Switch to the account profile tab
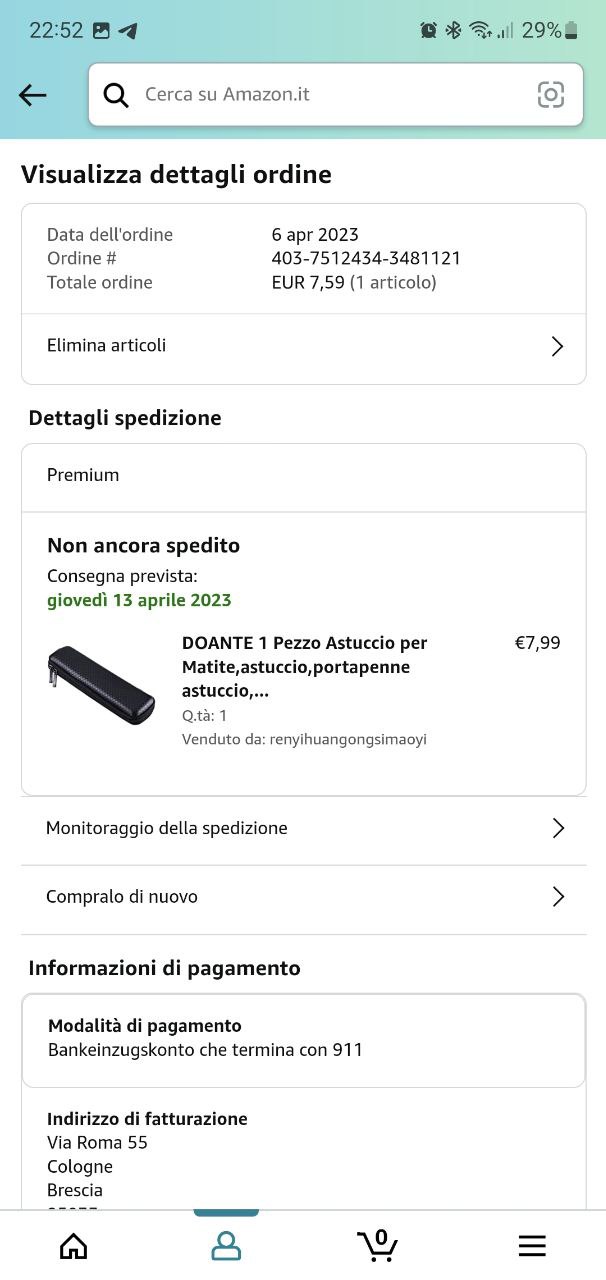 tap(226, 1245)
